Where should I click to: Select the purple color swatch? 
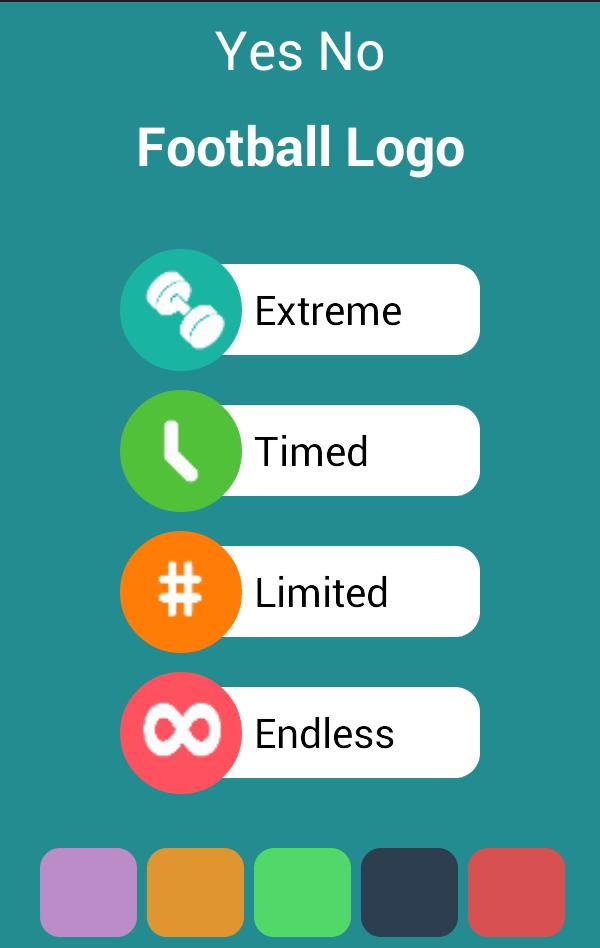click(x=88, y=892)
